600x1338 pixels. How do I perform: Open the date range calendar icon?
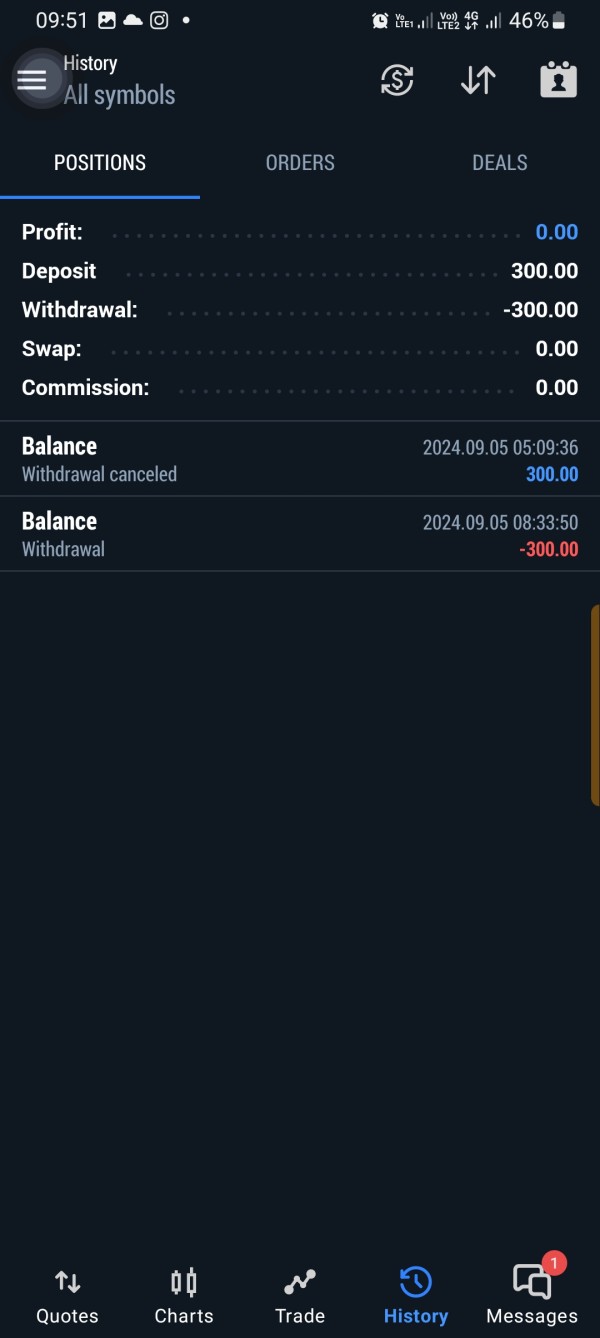click(558, 80)
